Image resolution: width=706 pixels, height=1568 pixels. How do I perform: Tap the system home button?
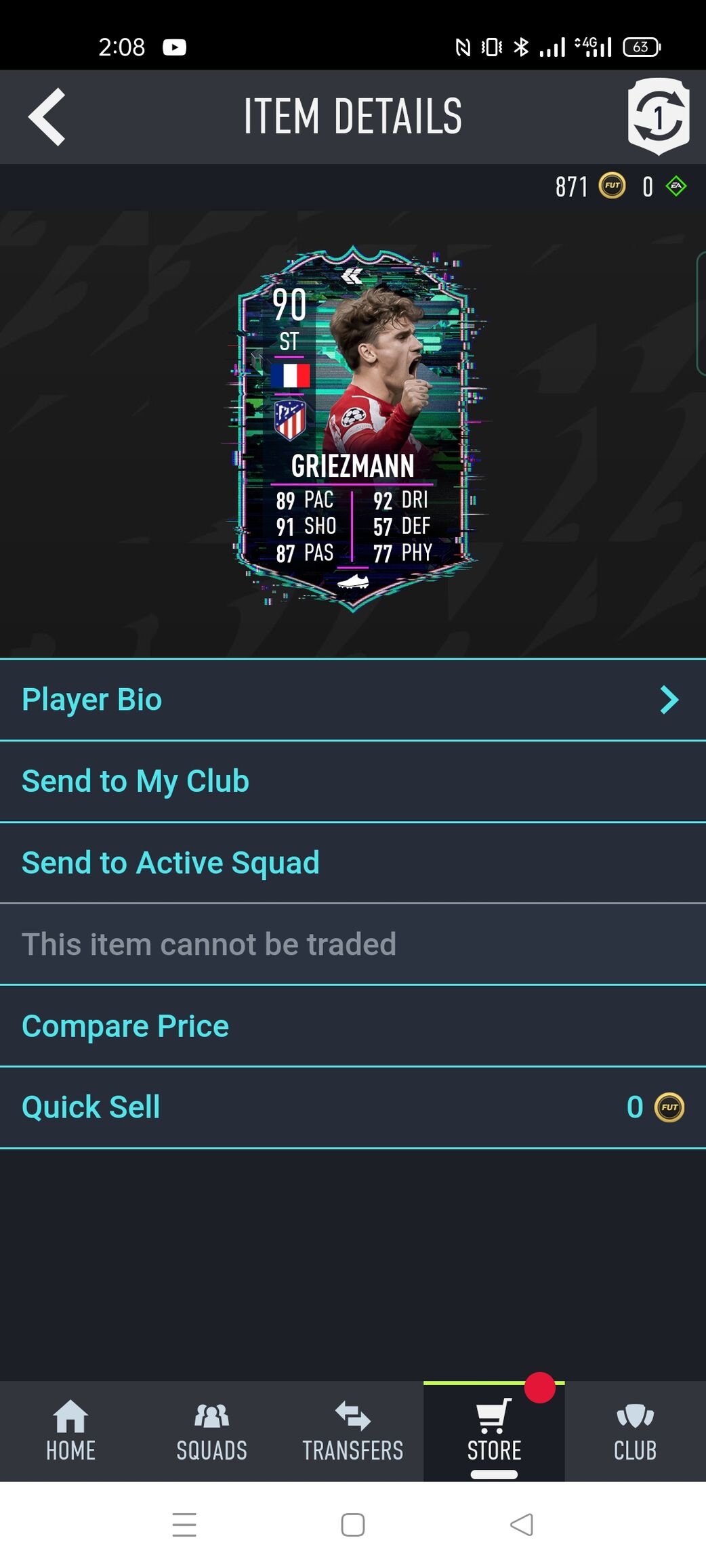pos(352,1525)
